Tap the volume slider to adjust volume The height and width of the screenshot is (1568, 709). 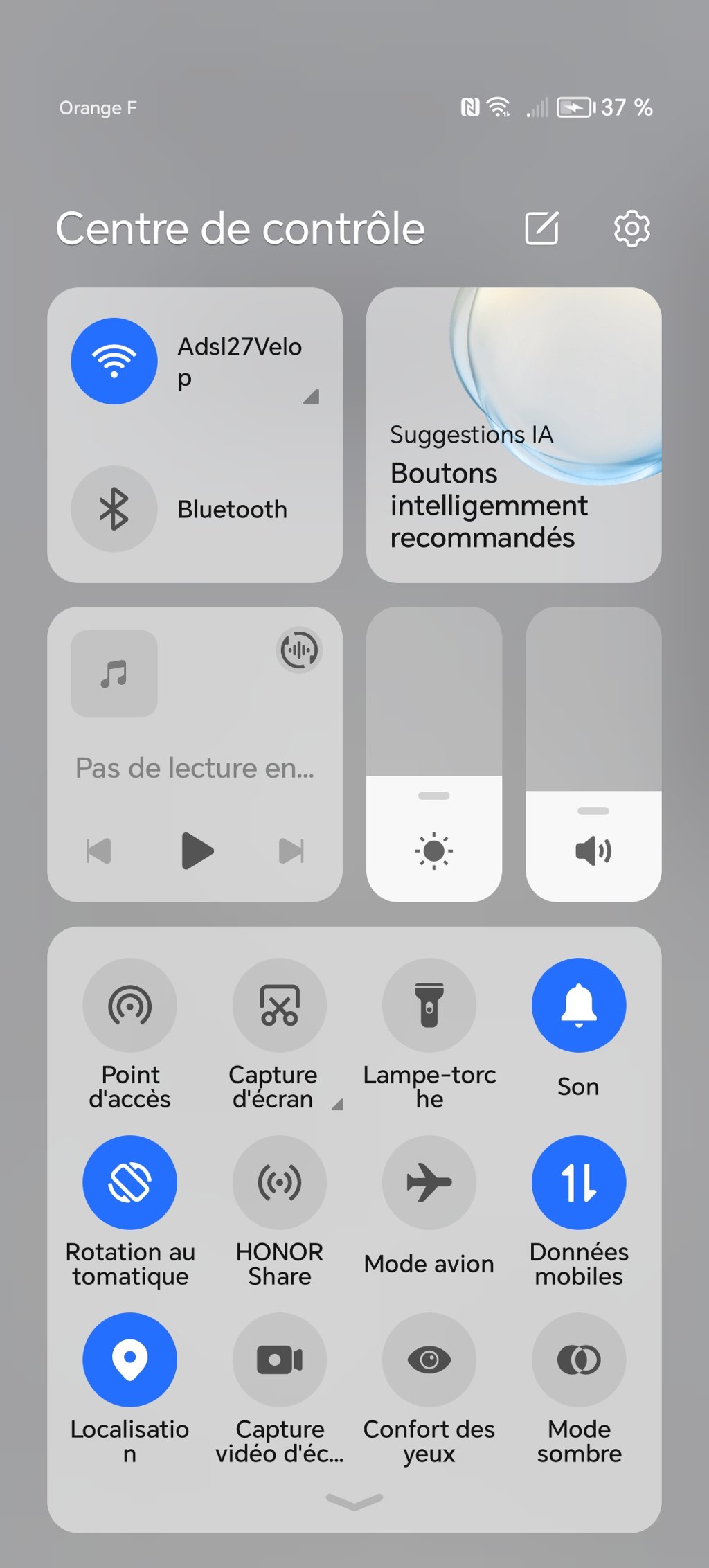point(593,755)
